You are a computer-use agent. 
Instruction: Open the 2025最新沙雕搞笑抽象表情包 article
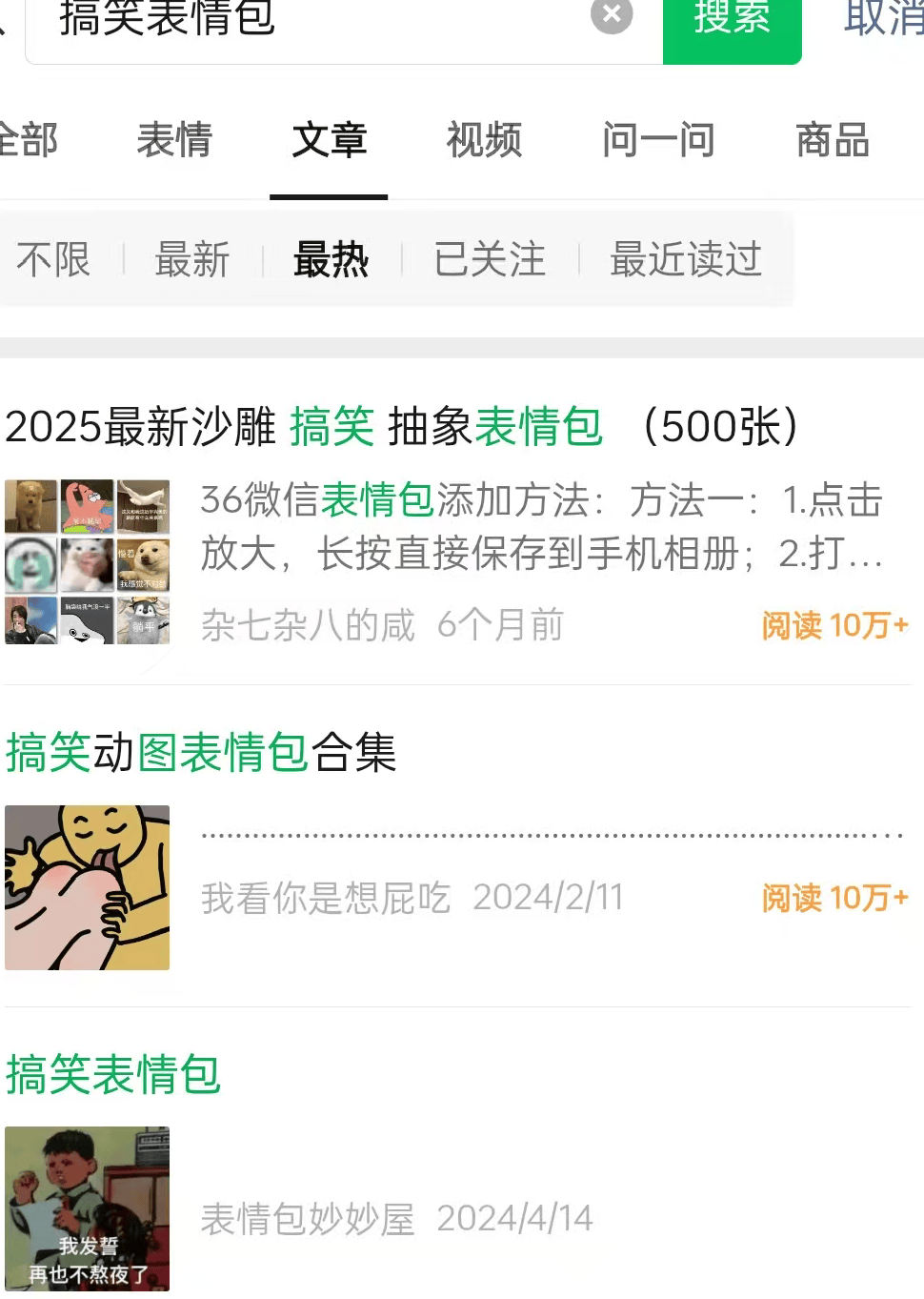pyautogui.click(x=401, y=427)
